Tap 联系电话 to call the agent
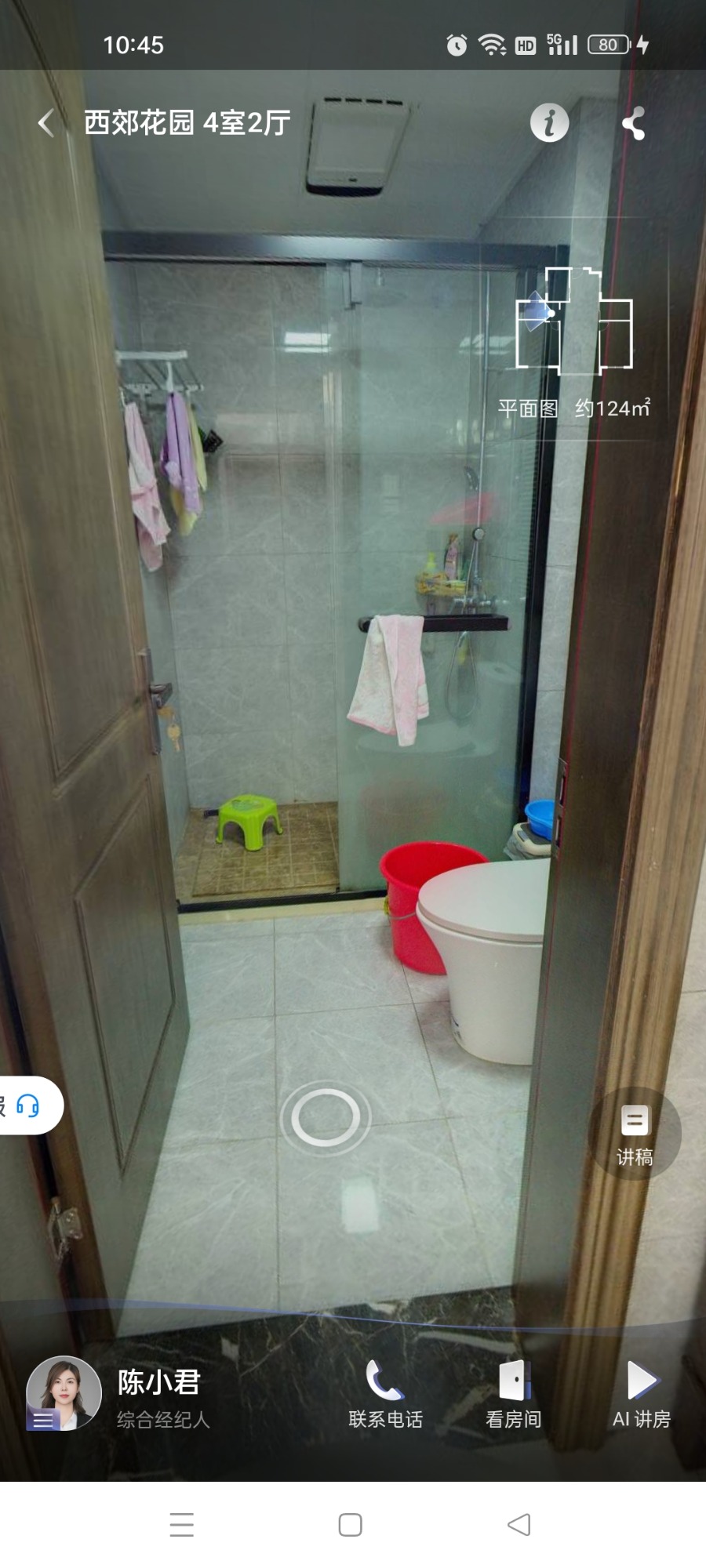706x1568 pixels. [385, 1395]
